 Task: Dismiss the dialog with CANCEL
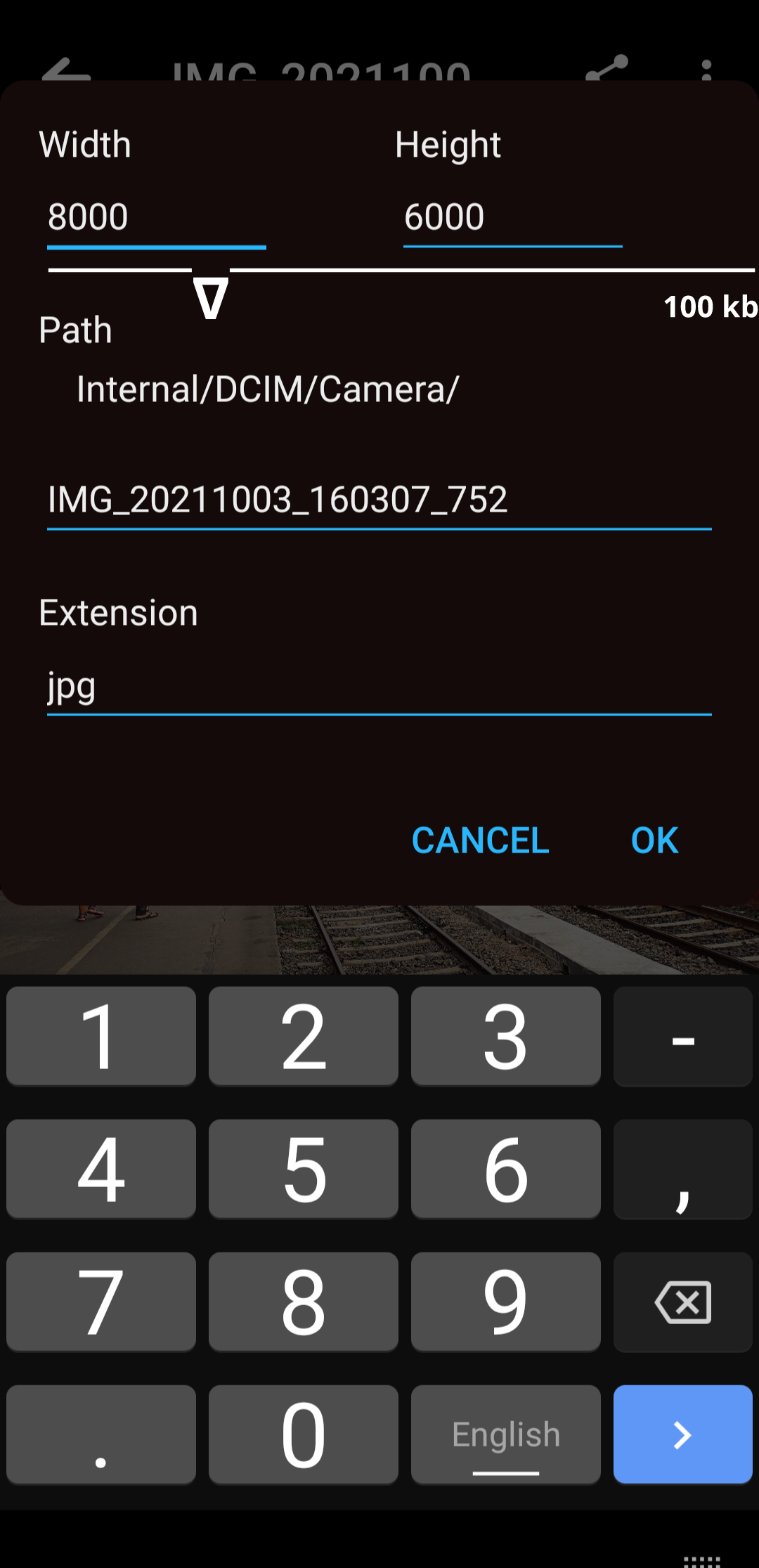click(480, 841)
